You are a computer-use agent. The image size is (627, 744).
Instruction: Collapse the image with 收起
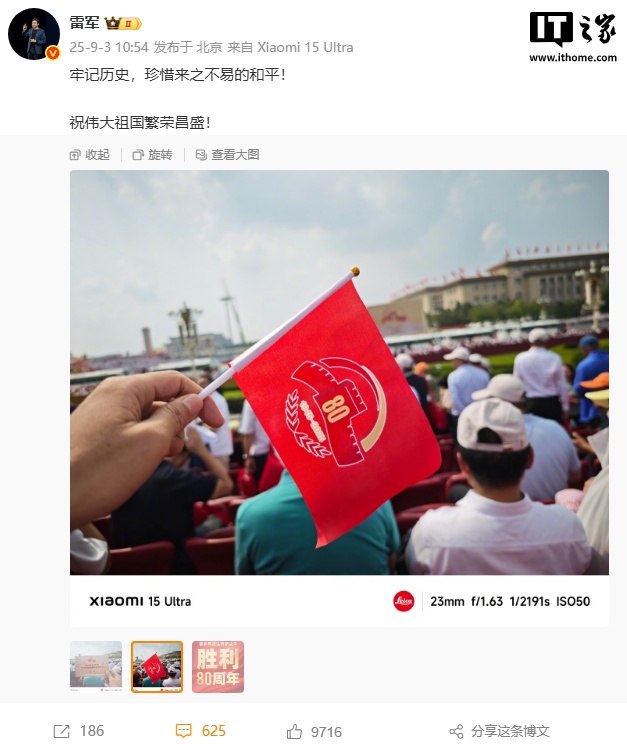coord(89,154)
